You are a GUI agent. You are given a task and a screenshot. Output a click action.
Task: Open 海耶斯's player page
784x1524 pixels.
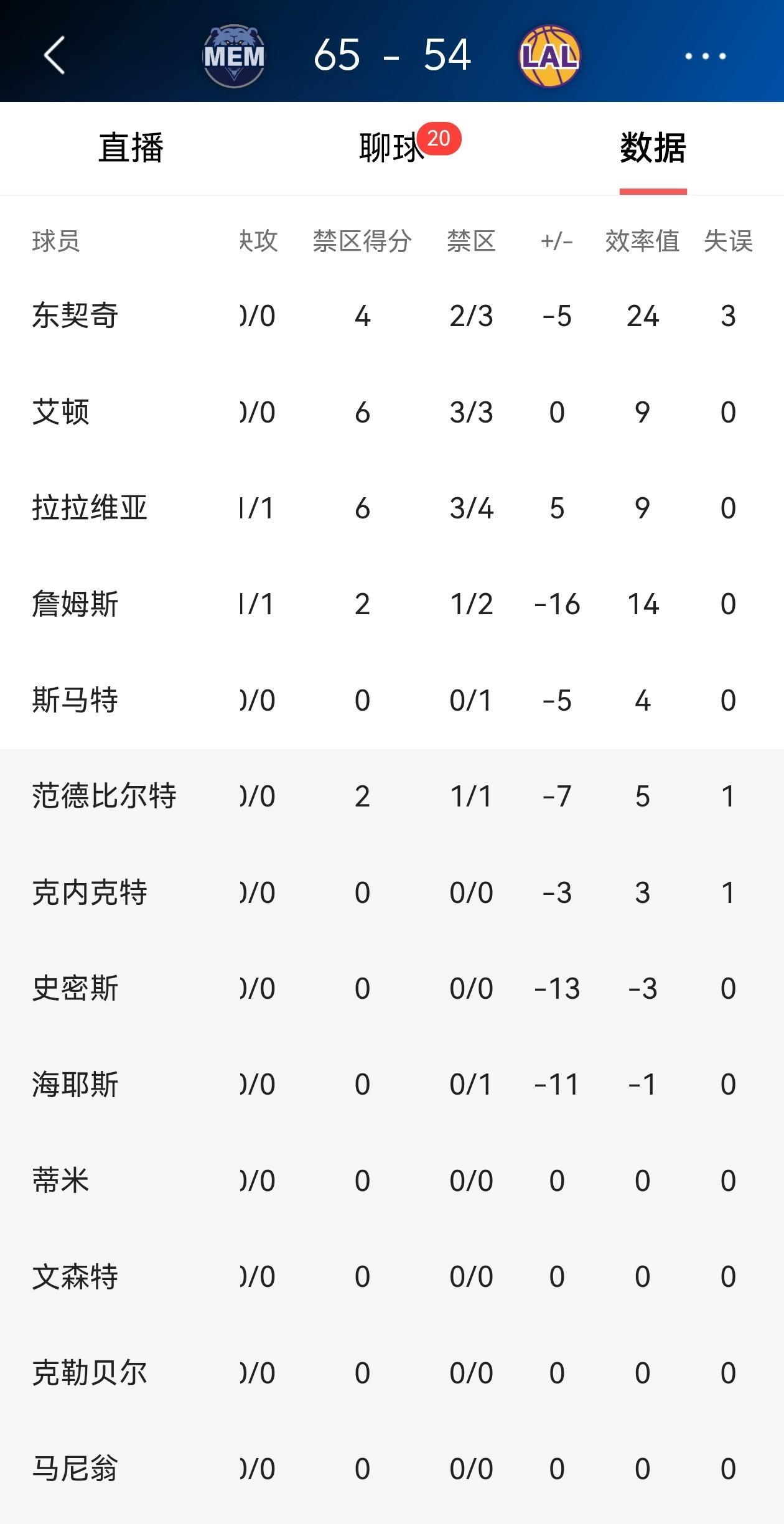click(75, 1083)
